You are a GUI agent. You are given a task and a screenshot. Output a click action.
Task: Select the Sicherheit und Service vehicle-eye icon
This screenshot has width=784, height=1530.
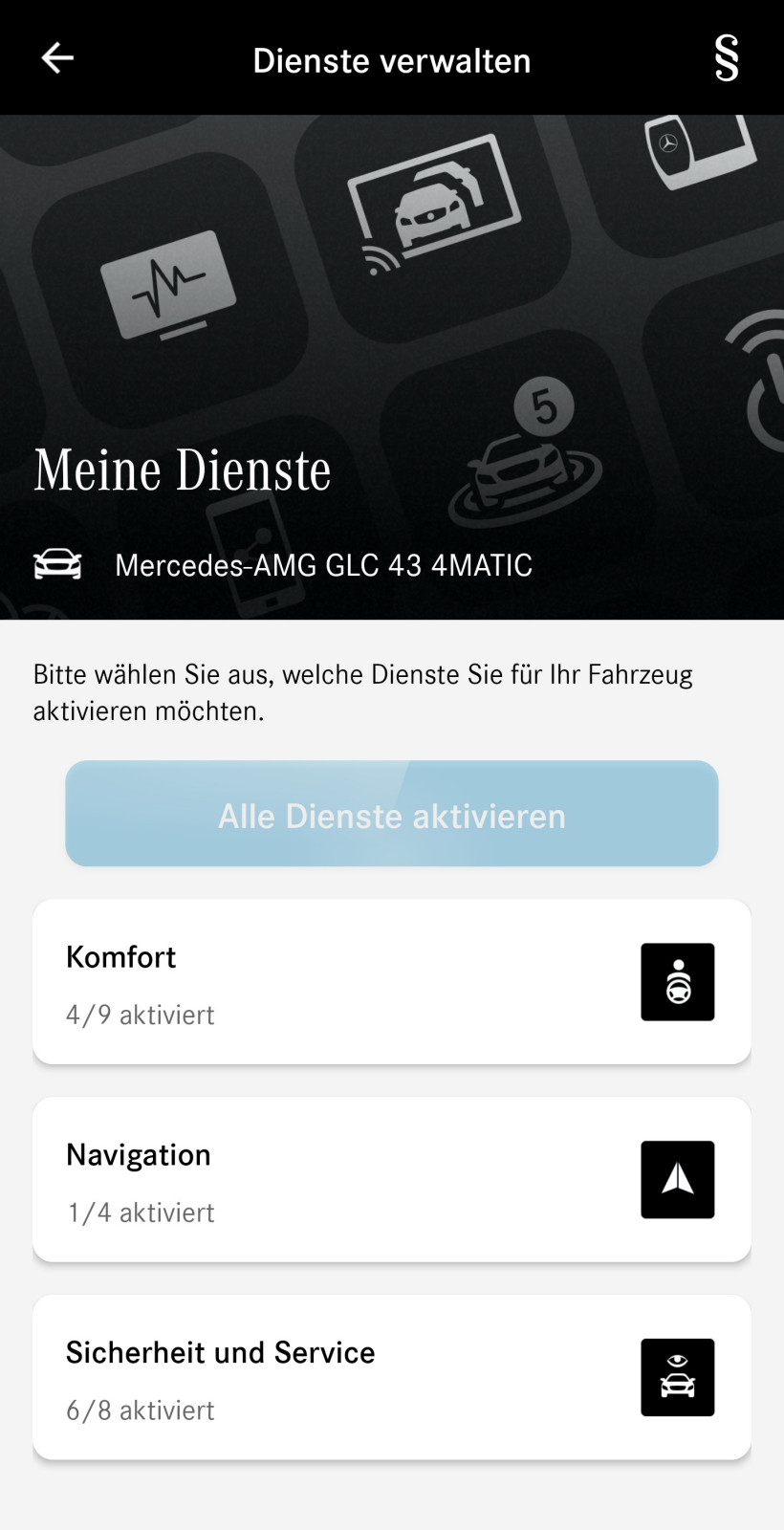pyautogui.click(x=677, y=1377)
